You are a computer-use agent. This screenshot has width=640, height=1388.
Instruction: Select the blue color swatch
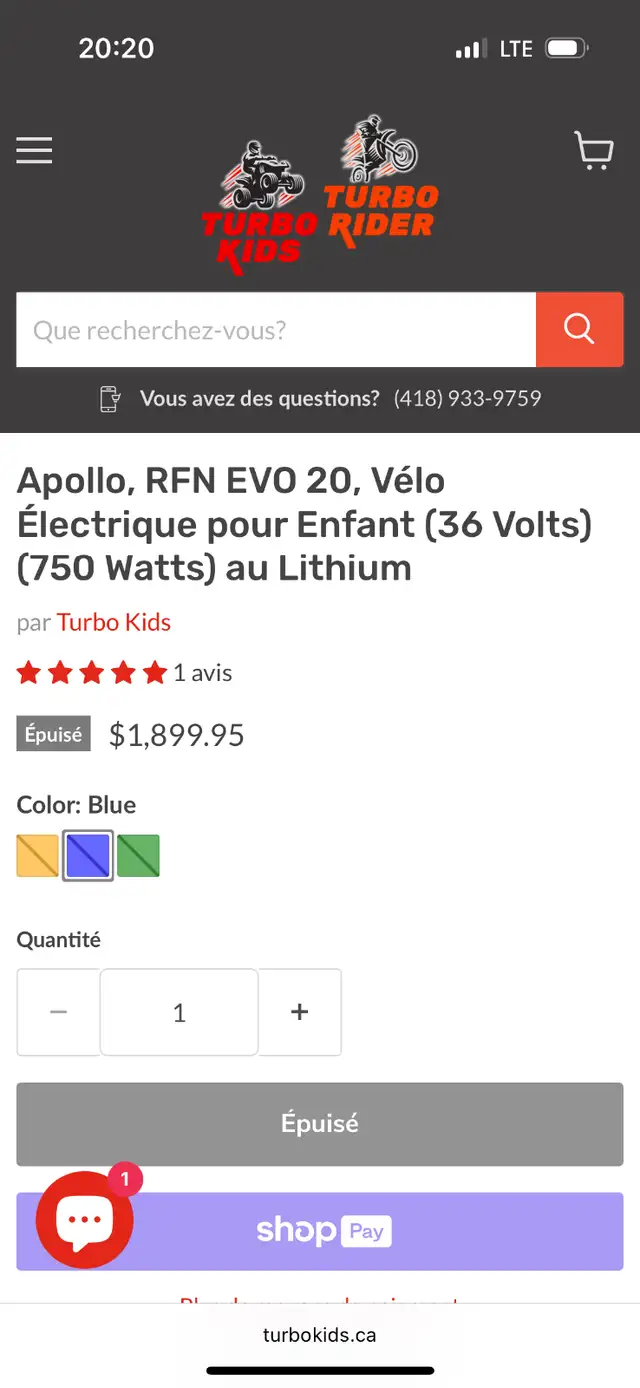pos(88,856)
